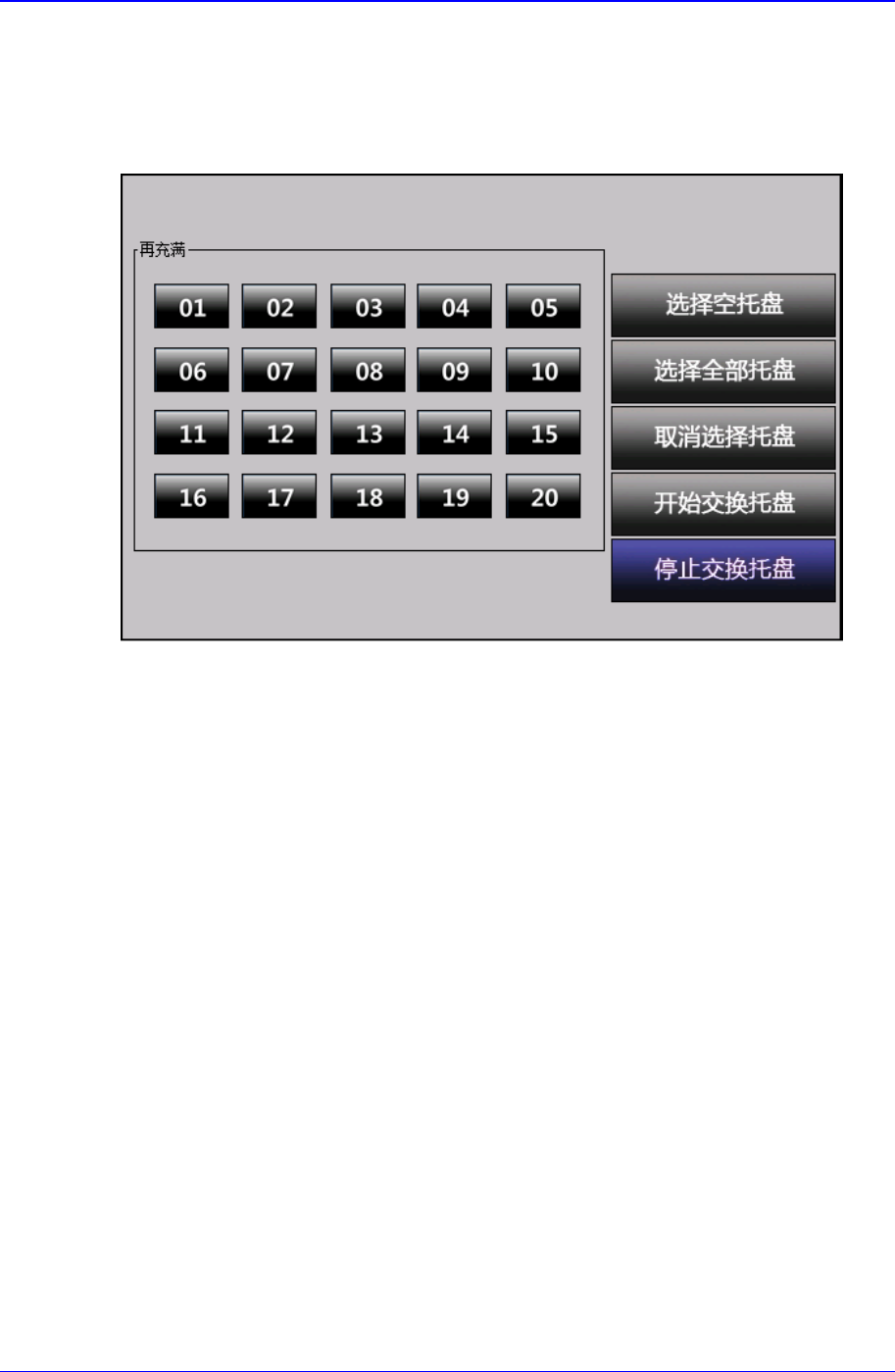Choose tray number 14

(455, 433)
